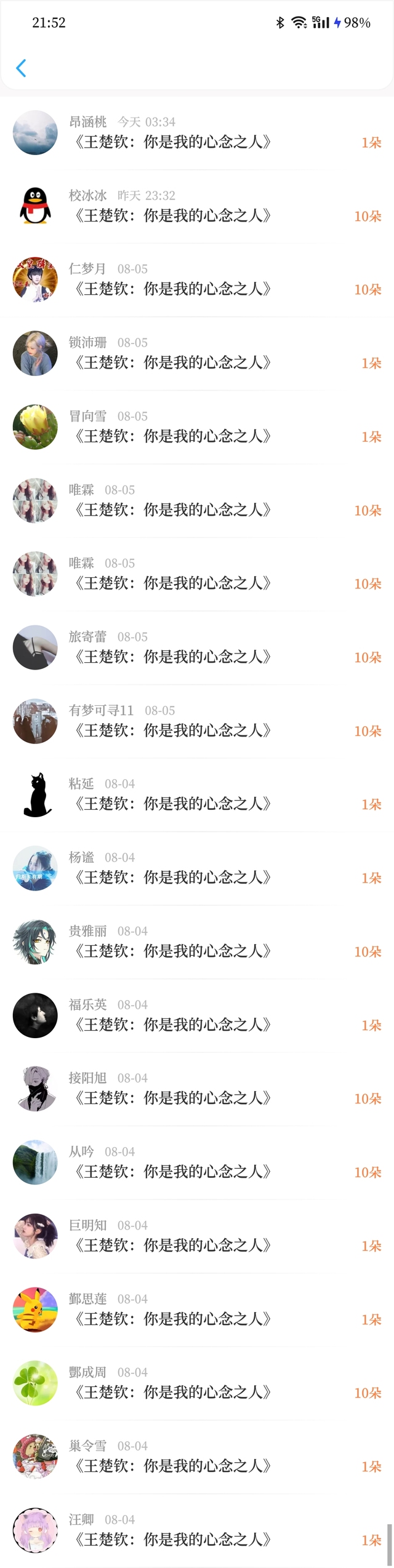Open 校冰冰's flower gift entry
394x1568 pixels.
coord(197,206)
